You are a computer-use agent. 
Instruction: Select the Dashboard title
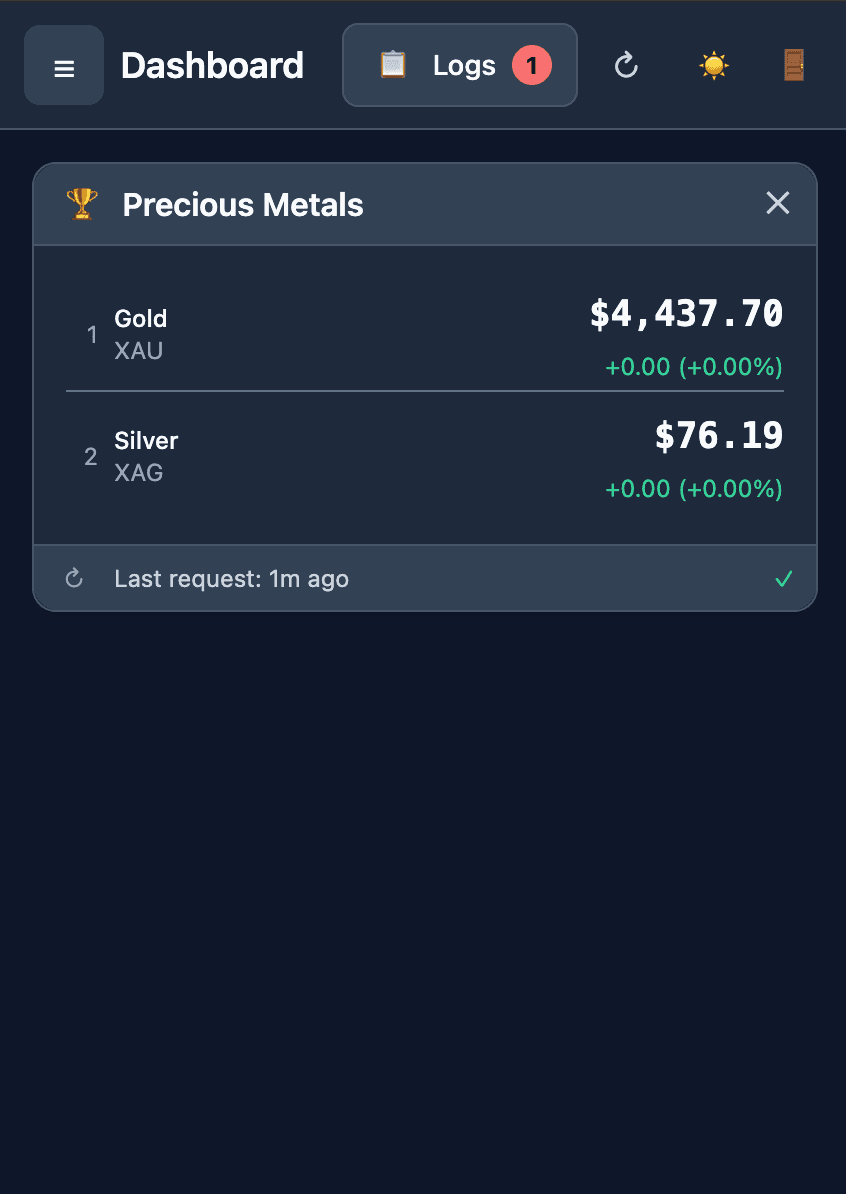coord(211,65)
